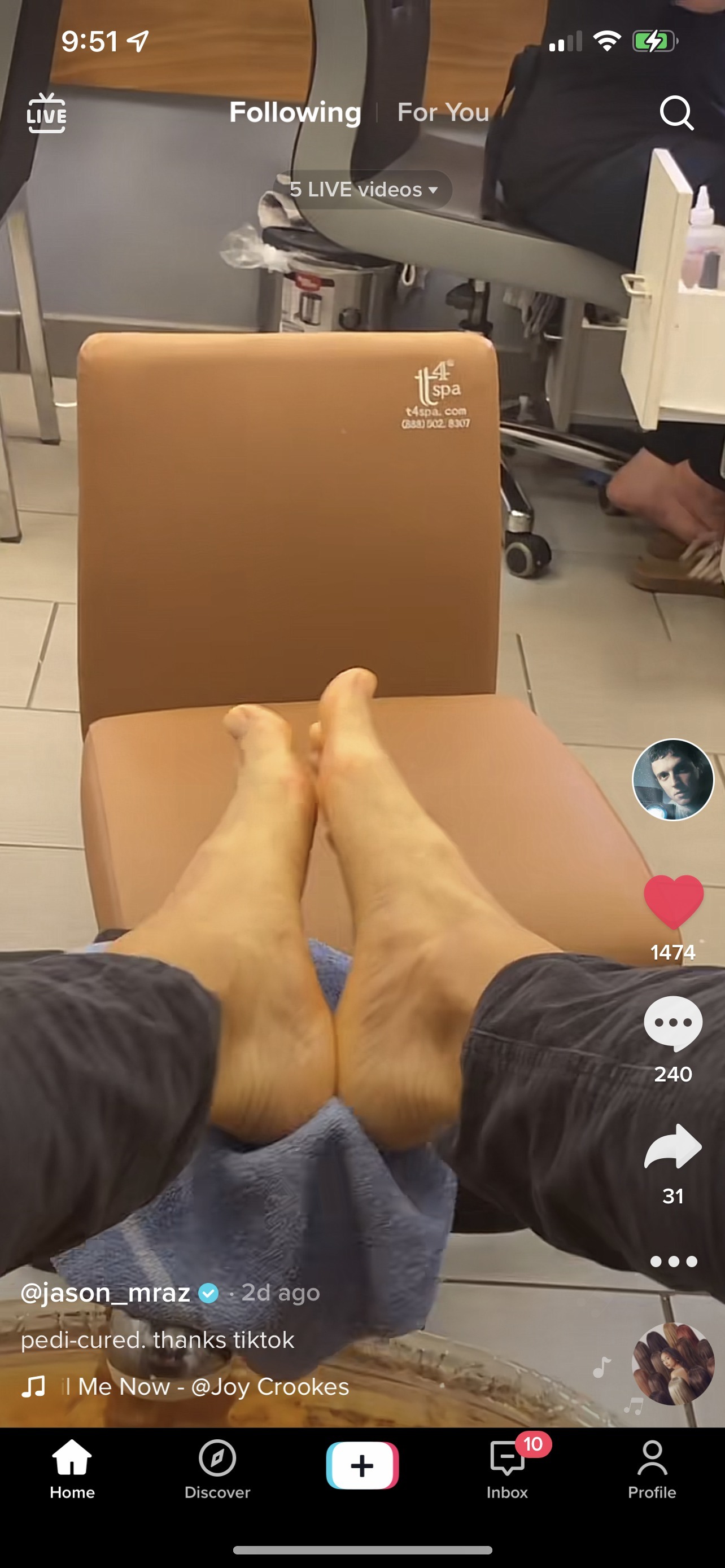Viewport: 725px width, 1568px height.
Task: Open the creator's profile picture
Action: (672, 779)
